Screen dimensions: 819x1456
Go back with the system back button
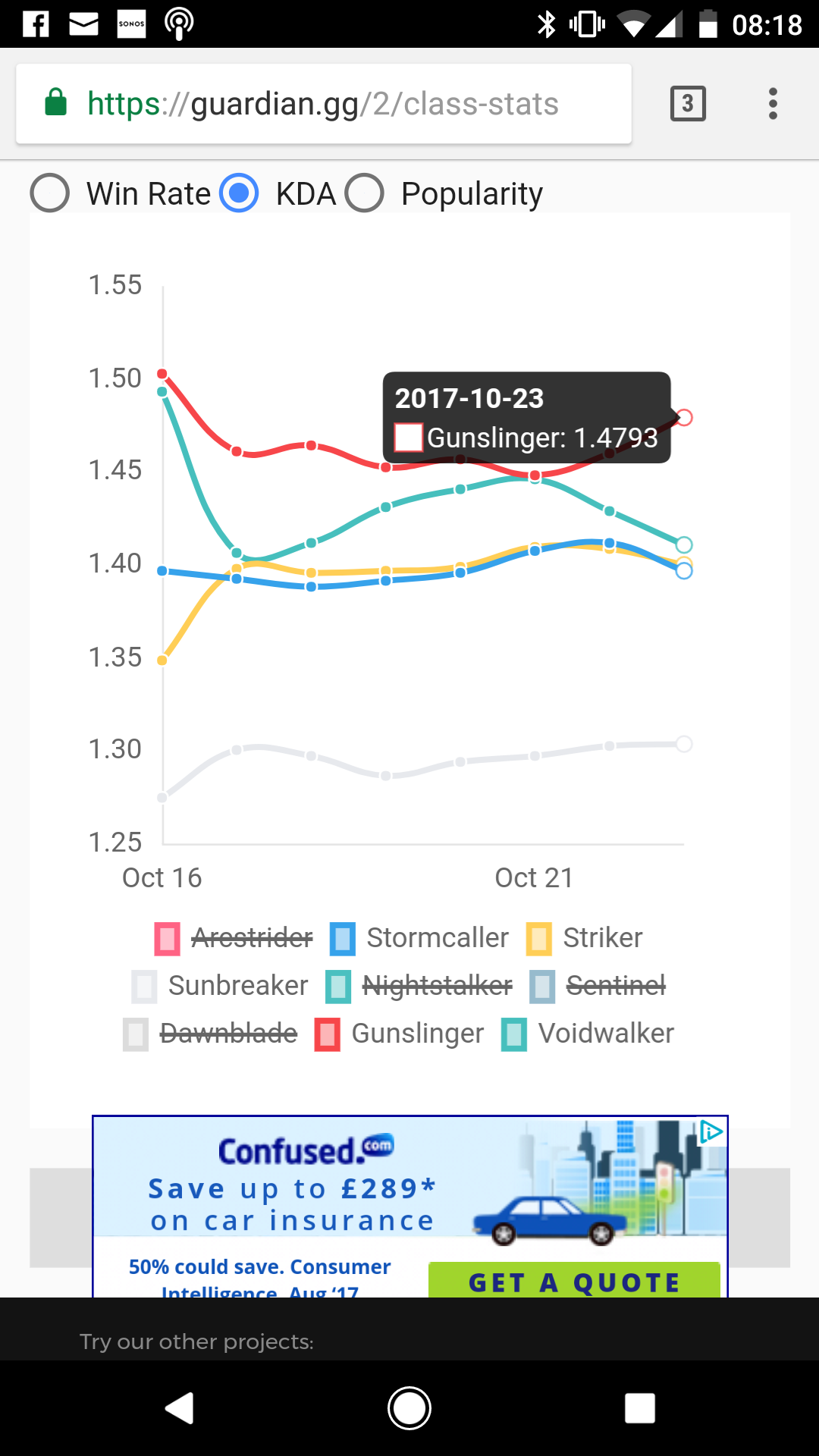click(180, 1408)
